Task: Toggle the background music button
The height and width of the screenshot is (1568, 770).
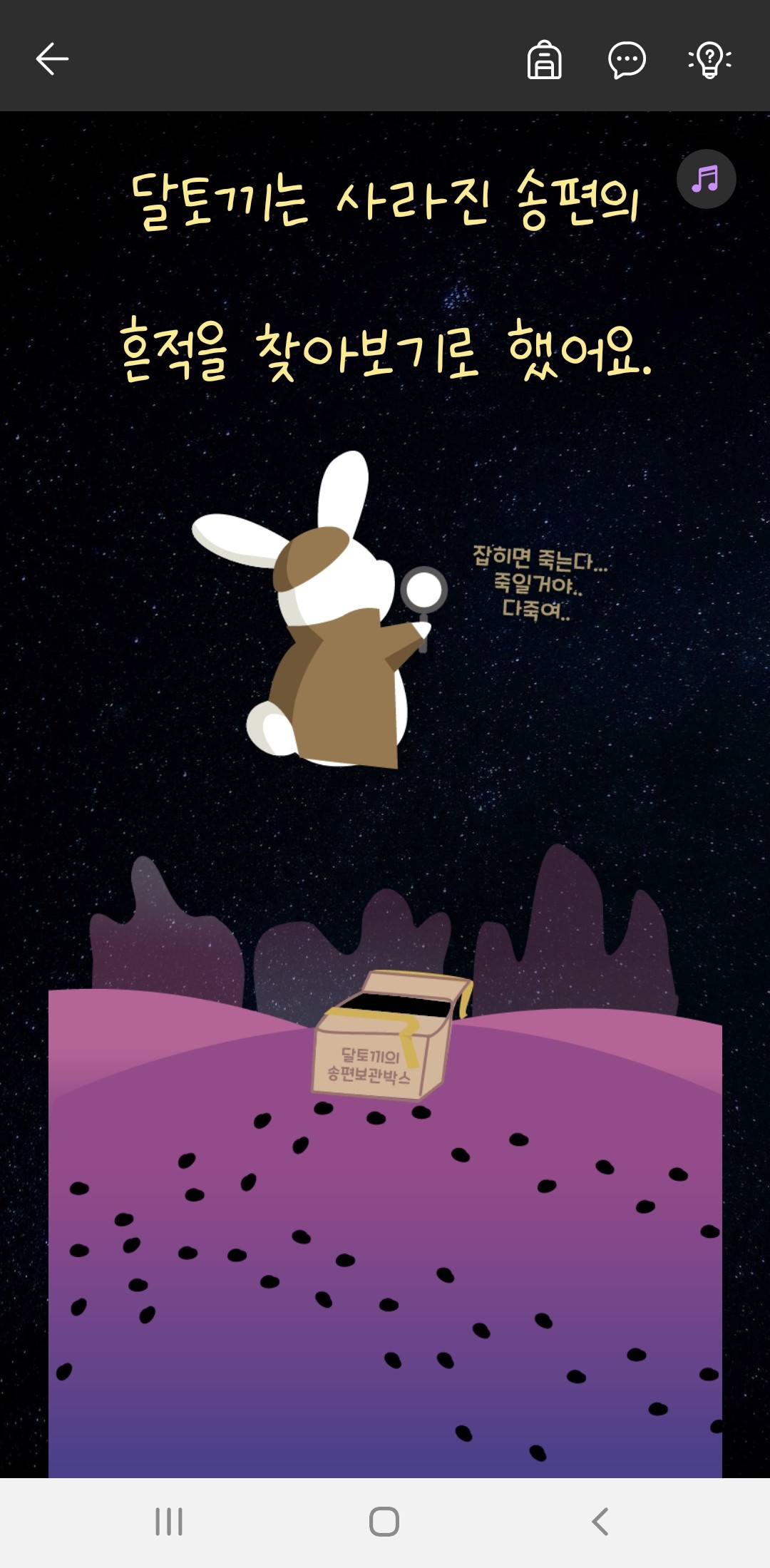Action: pos(706,179)
